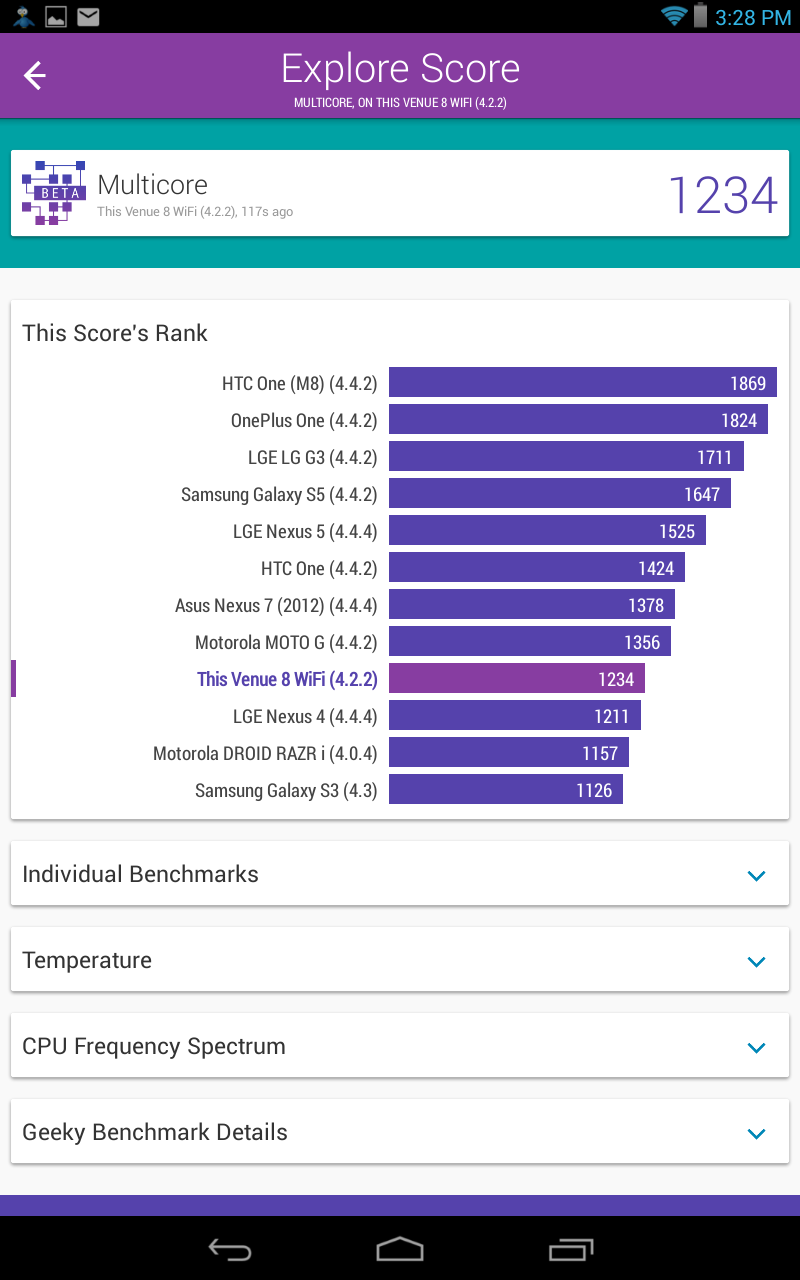Expand the Temperature section
Image resolution: width=800 pixels, height=1280 pixels.
pos(400,960)
